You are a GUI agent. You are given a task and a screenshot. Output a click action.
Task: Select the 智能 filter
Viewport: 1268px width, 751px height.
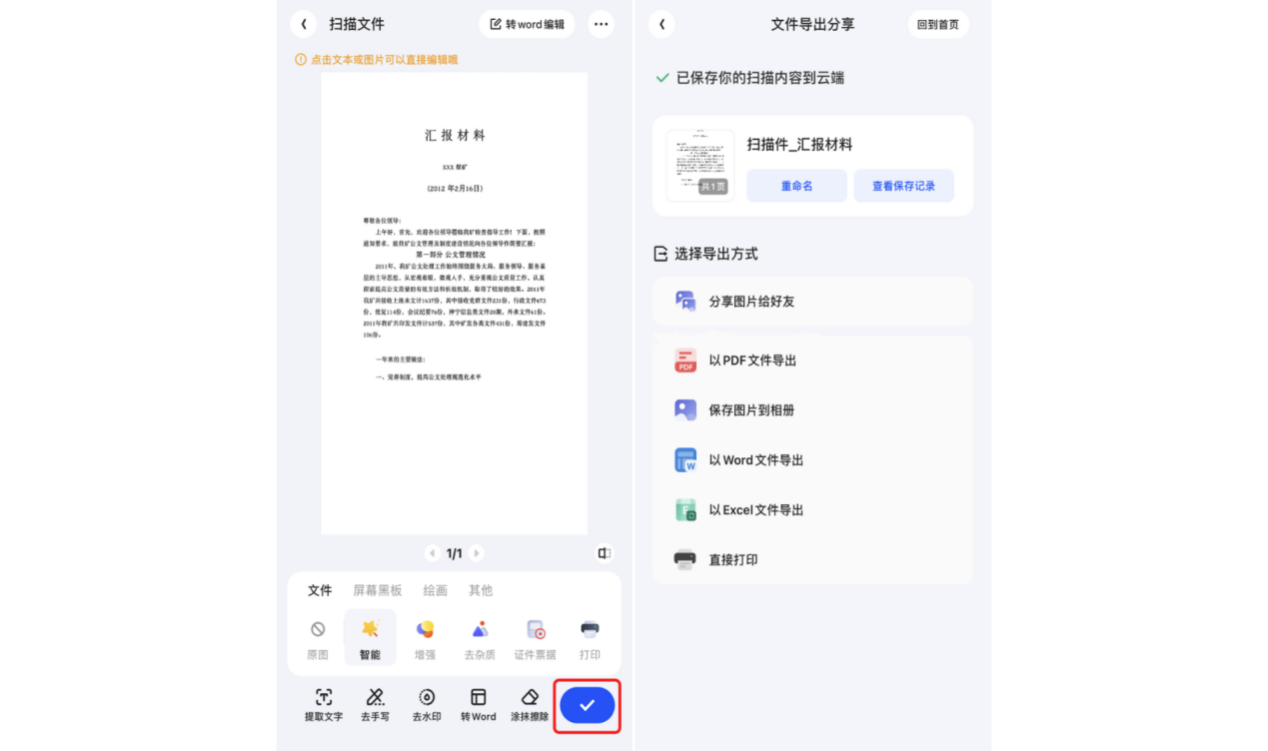coord(370,640)
